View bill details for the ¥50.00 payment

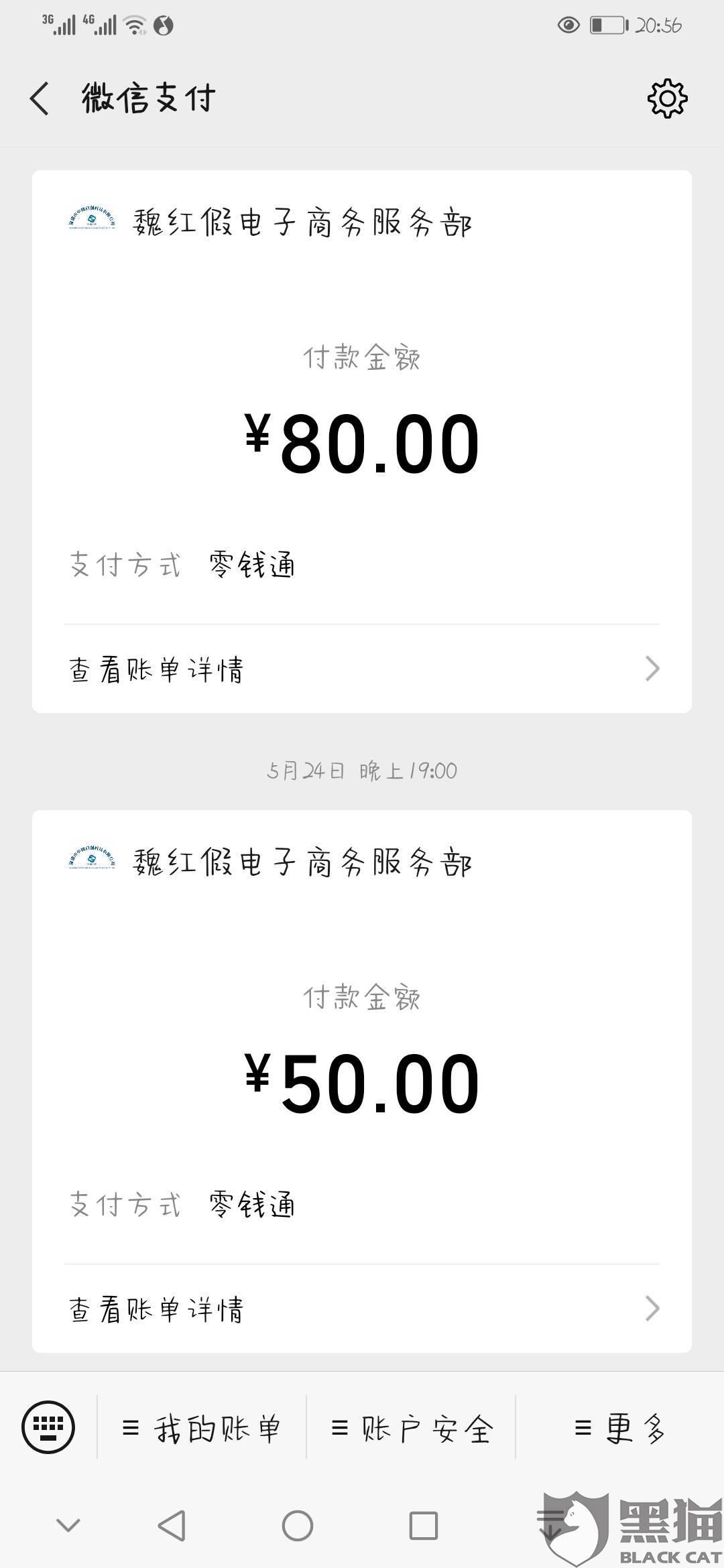point(362,1309)
